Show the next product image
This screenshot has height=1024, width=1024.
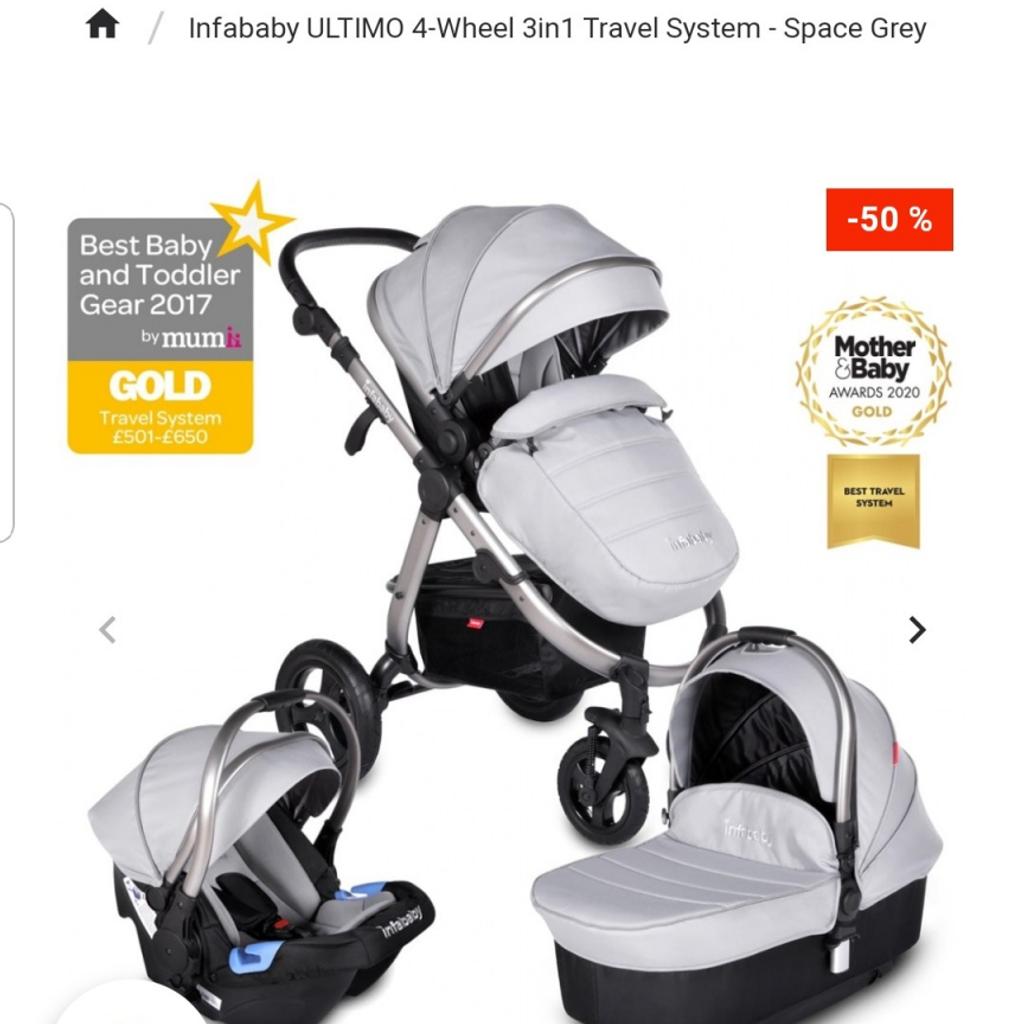click(917, 629)
